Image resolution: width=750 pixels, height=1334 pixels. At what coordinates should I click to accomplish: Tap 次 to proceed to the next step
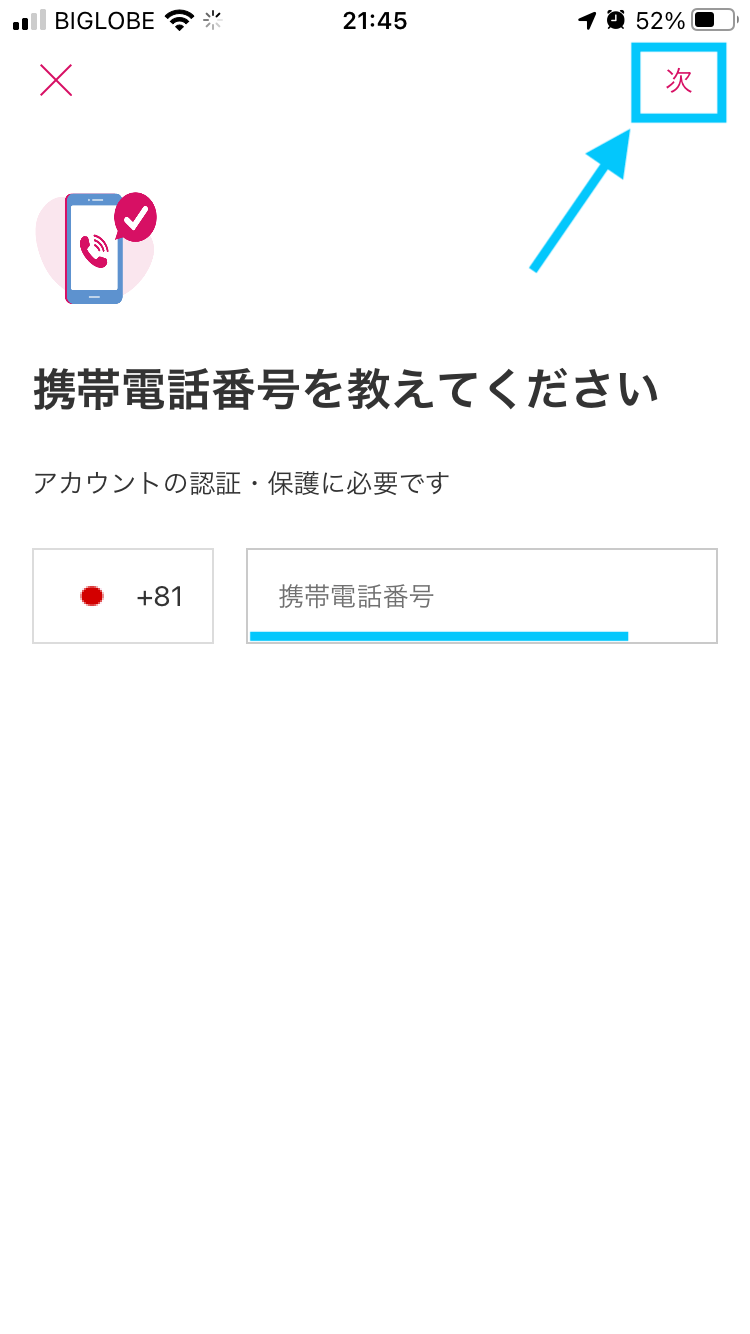(x=679, y=81)
